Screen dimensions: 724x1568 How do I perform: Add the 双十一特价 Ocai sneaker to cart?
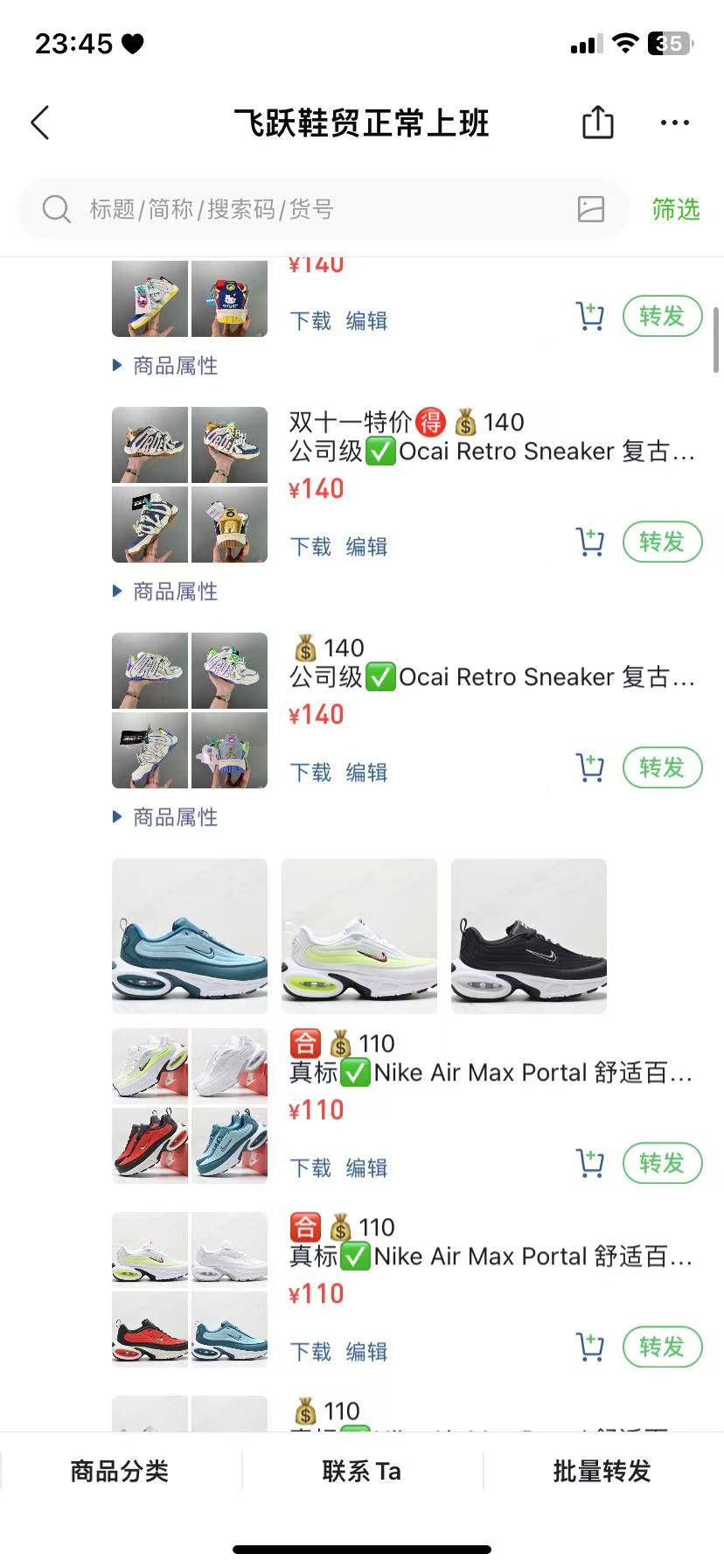click(x=590, y=542)
